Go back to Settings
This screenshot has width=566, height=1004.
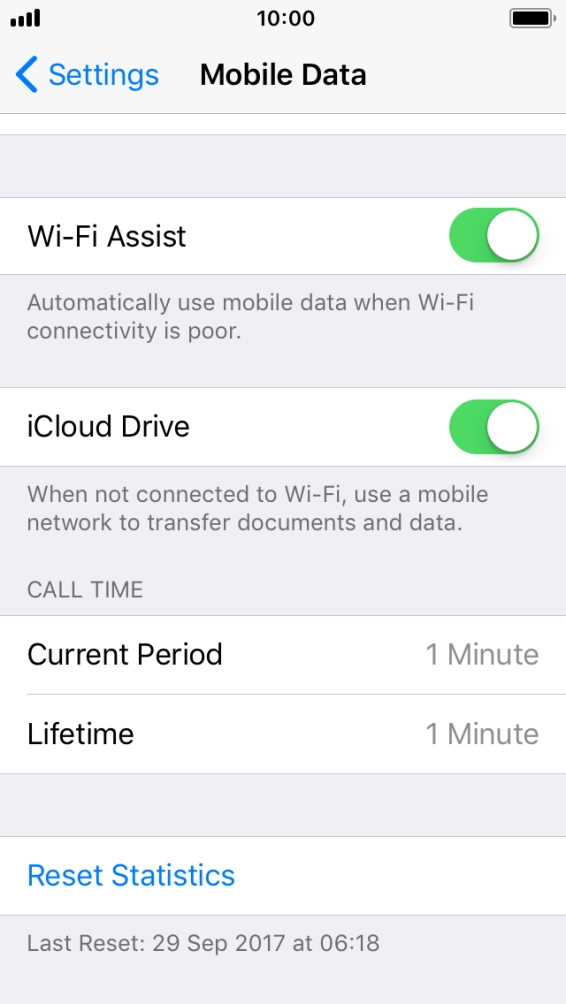(87, 74)
